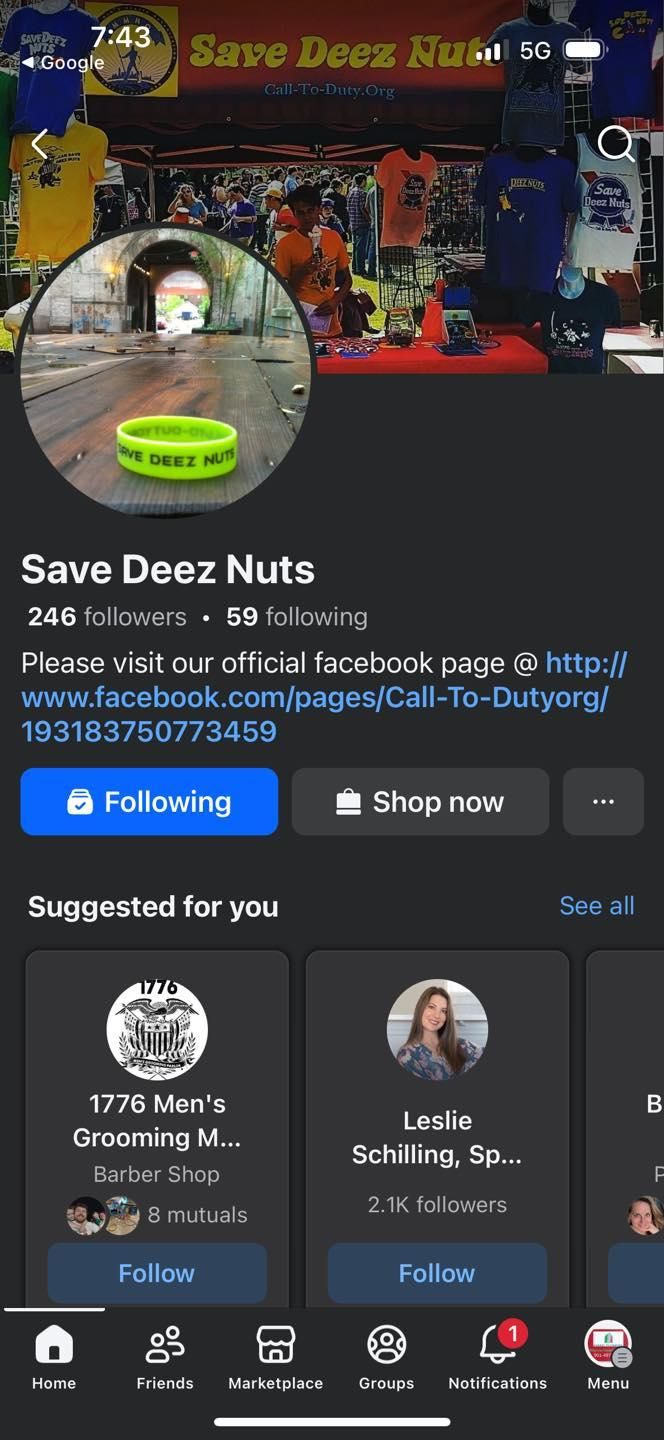664x1440 pixels.
Task: Go back using the top arrow
Action: (x=39, y=145)
